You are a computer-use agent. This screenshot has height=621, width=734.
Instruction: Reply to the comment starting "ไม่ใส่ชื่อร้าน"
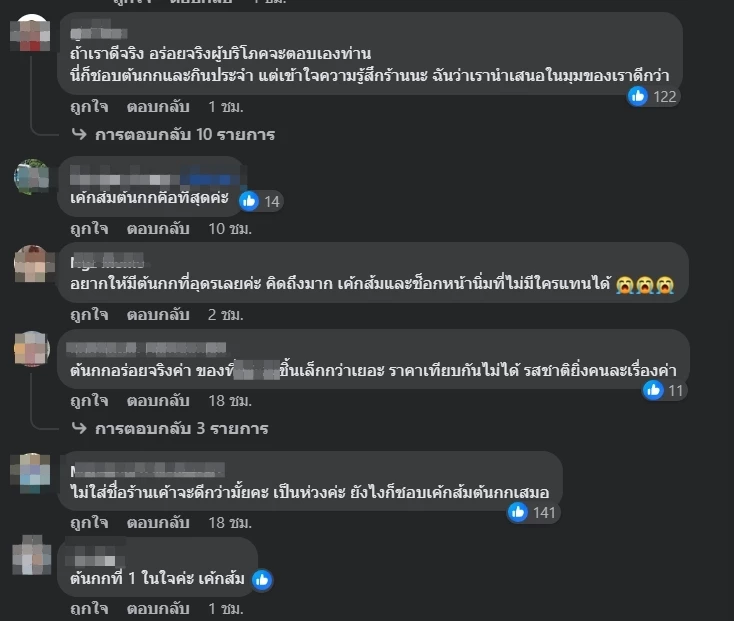click(158, 522)
